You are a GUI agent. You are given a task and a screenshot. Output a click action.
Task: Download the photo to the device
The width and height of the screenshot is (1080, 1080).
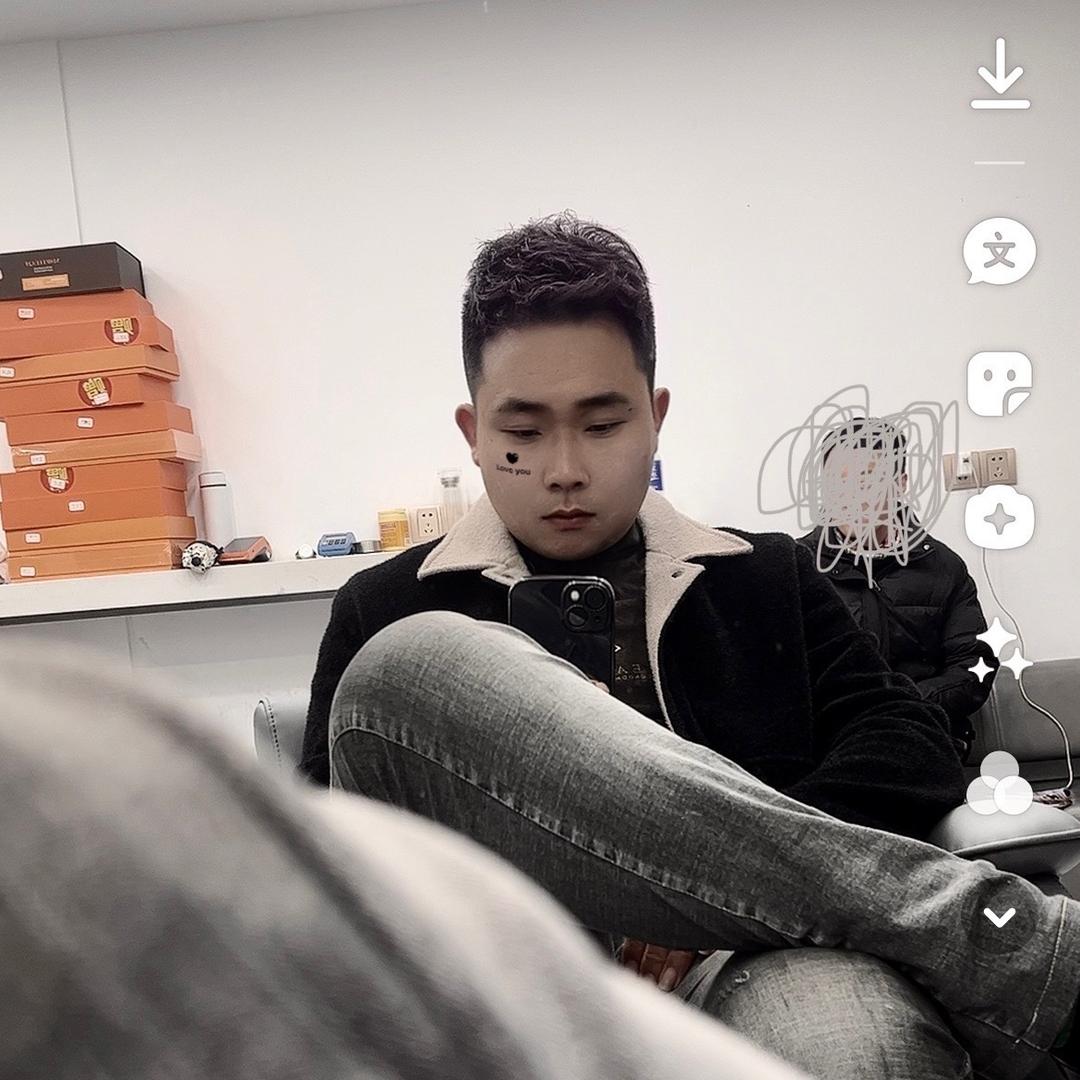click(x=1000, y=75)
